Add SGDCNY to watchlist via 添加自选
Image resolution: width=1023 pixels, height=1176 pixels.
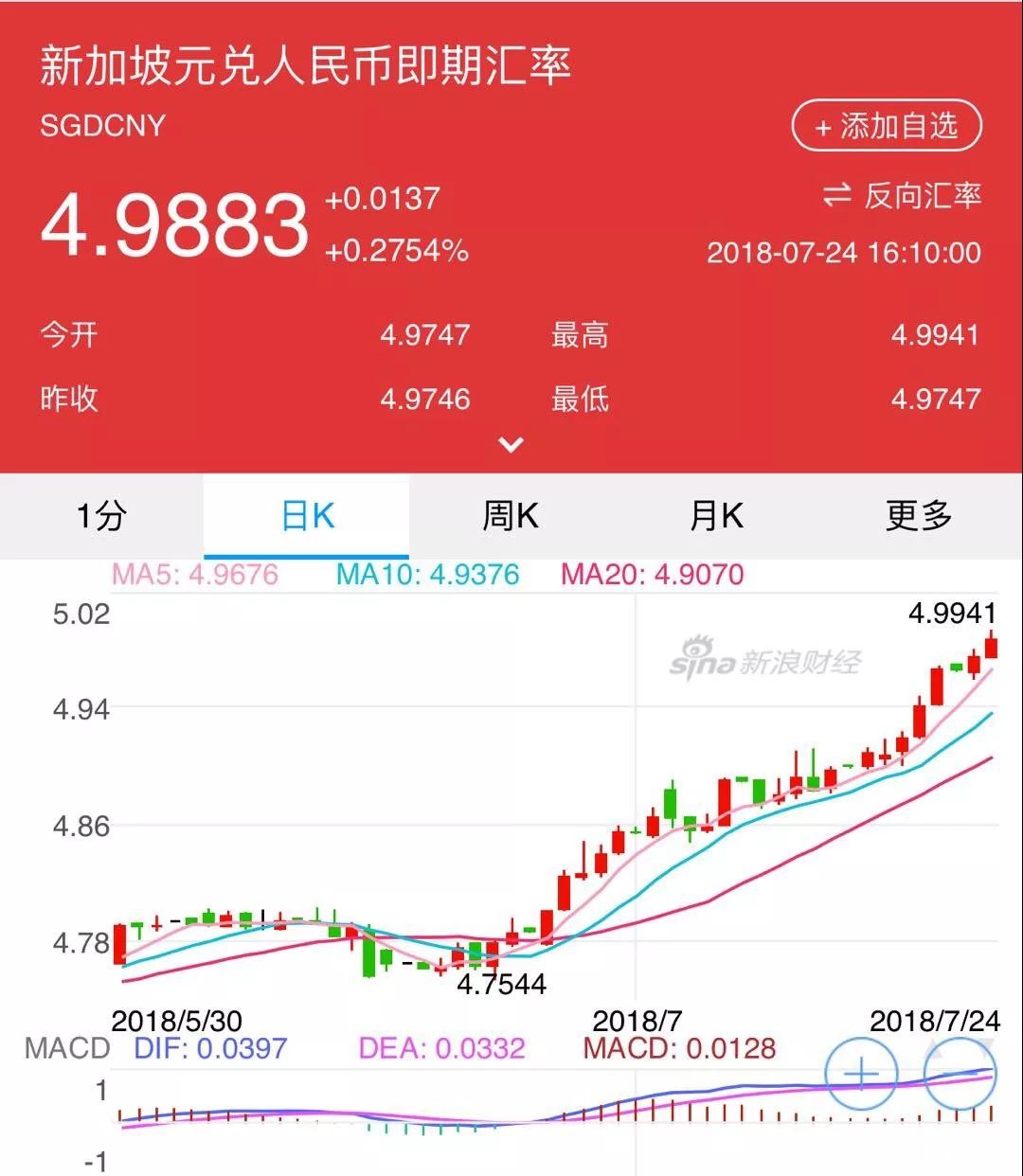[886, 126]
